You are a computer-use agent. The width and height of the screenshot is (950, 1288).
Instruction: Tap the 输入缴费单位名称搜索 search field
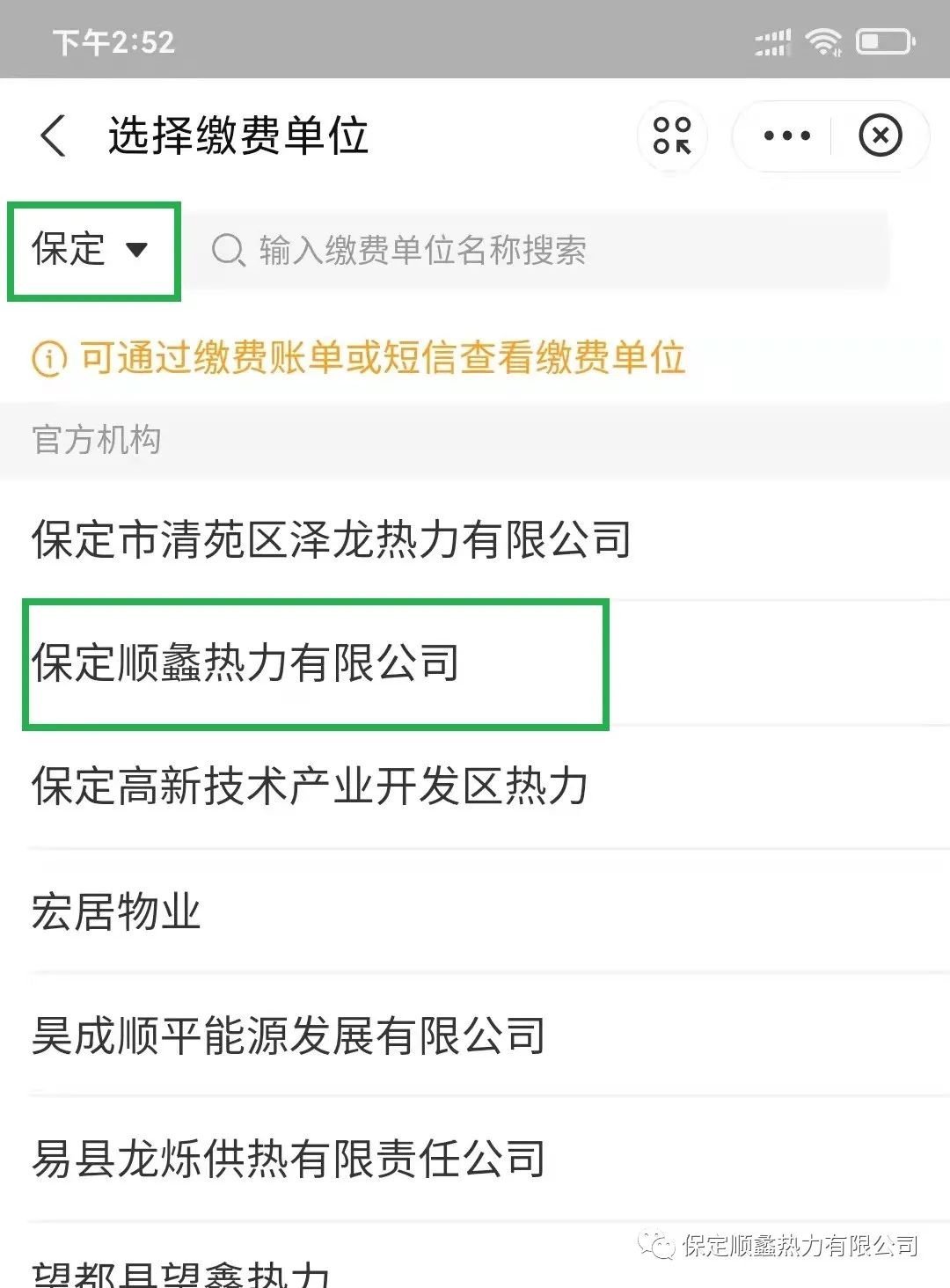tap(537, 251)
